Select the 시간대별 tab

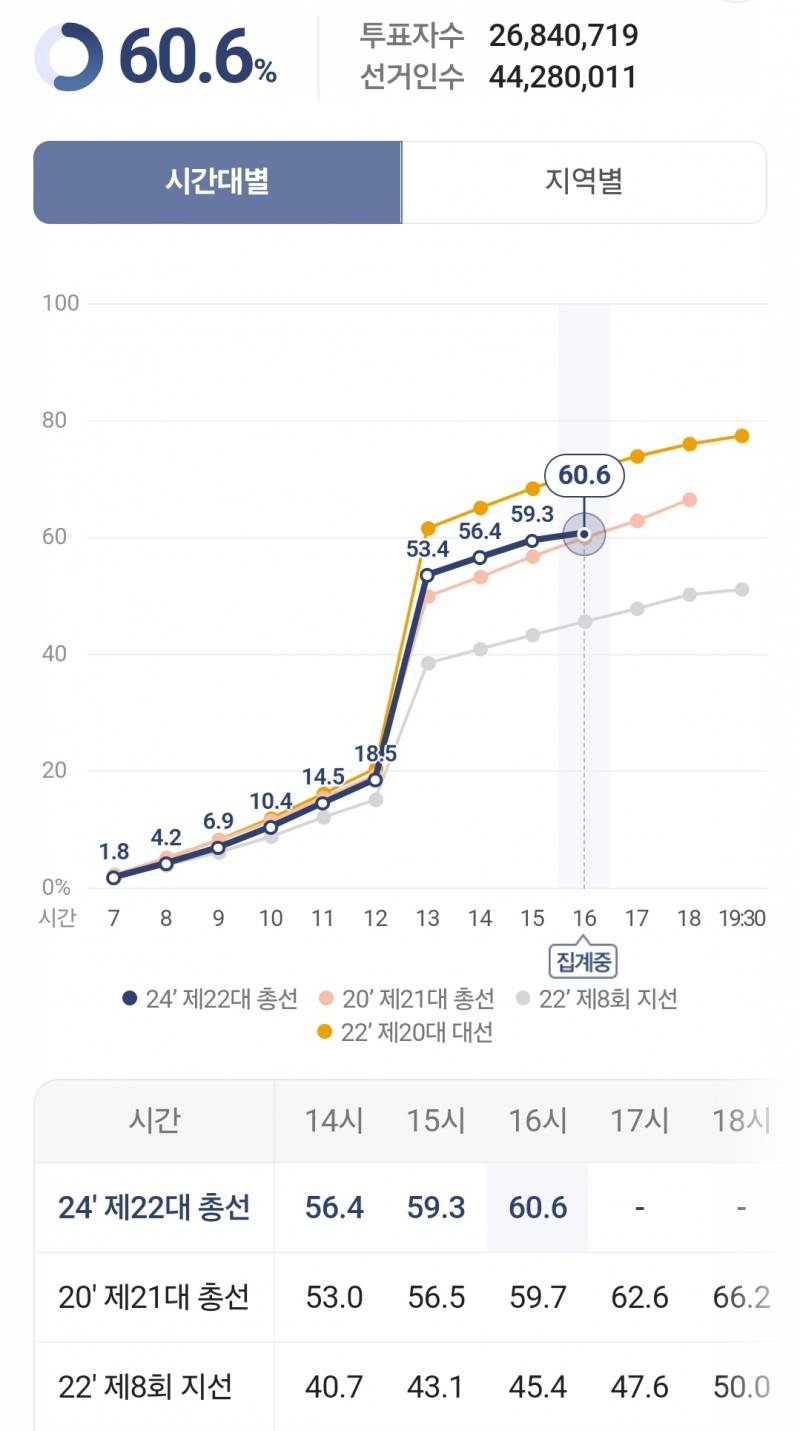pos(217,183)
